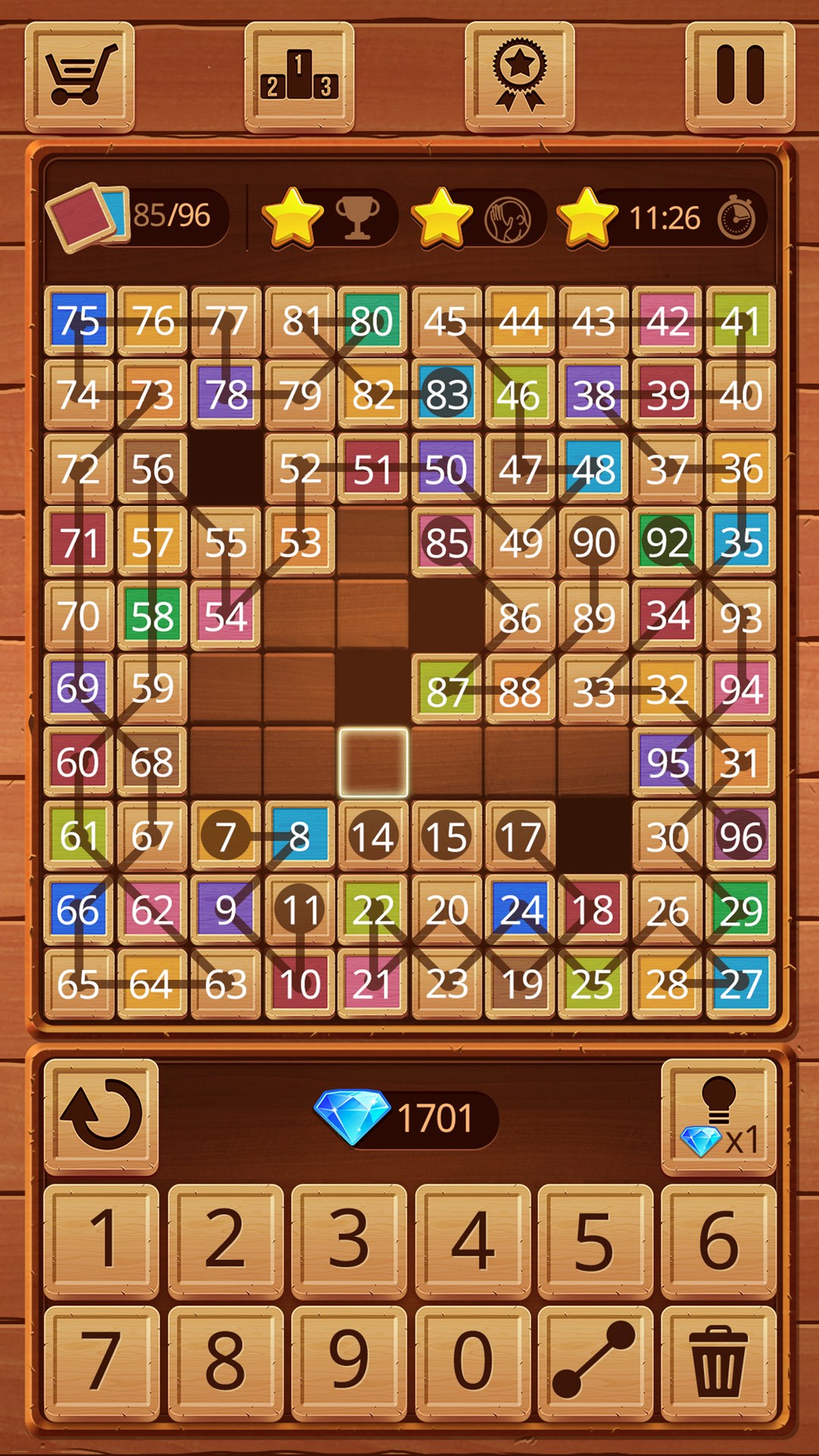Enter digit 5 on the keypad
The image size is (819, 1456).
point(595,1240)
